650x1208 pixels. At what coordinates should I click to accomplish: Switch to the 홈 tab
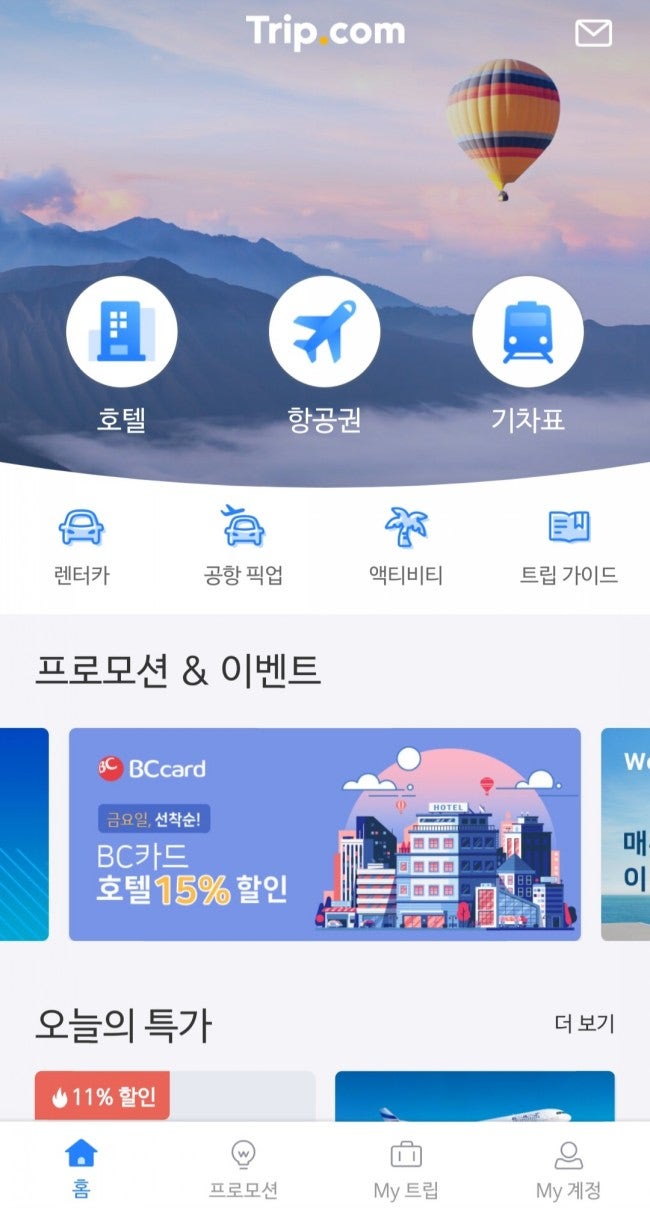pyautogui.click(x=81, y=1168)
